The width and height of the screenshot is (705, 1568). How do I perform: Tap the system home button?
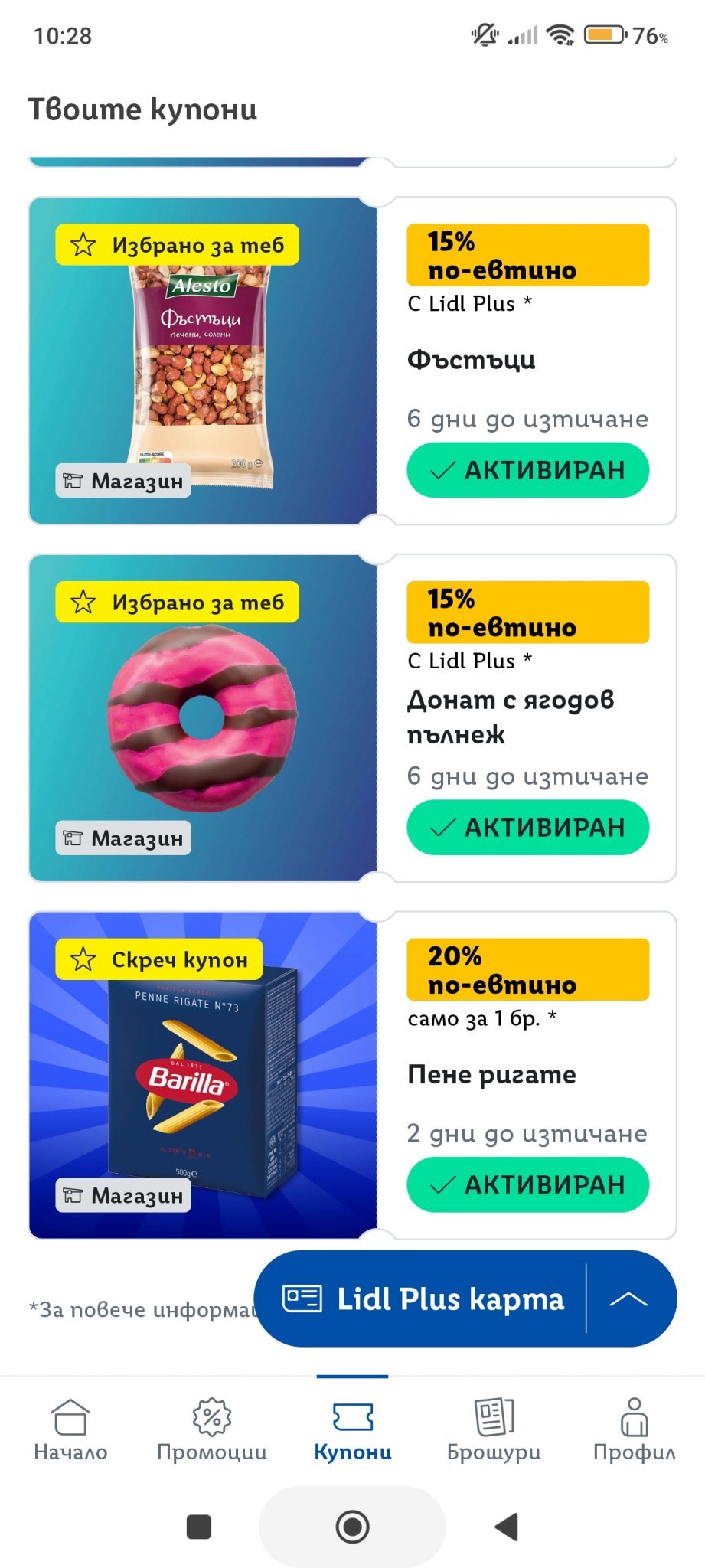[x=352, y=1527]
